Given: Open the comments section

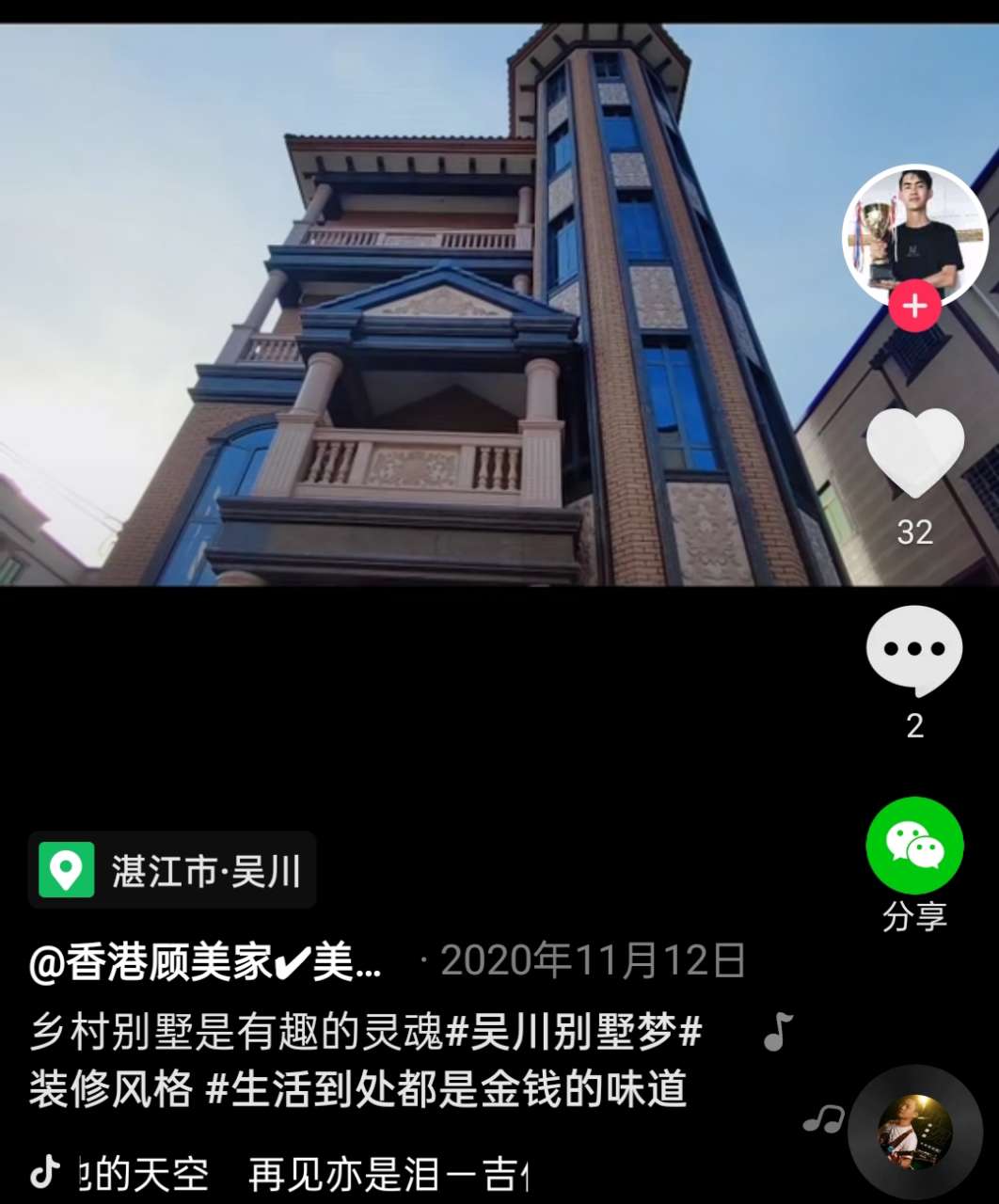Looking at the screenshot, I should tap(914, 650).
